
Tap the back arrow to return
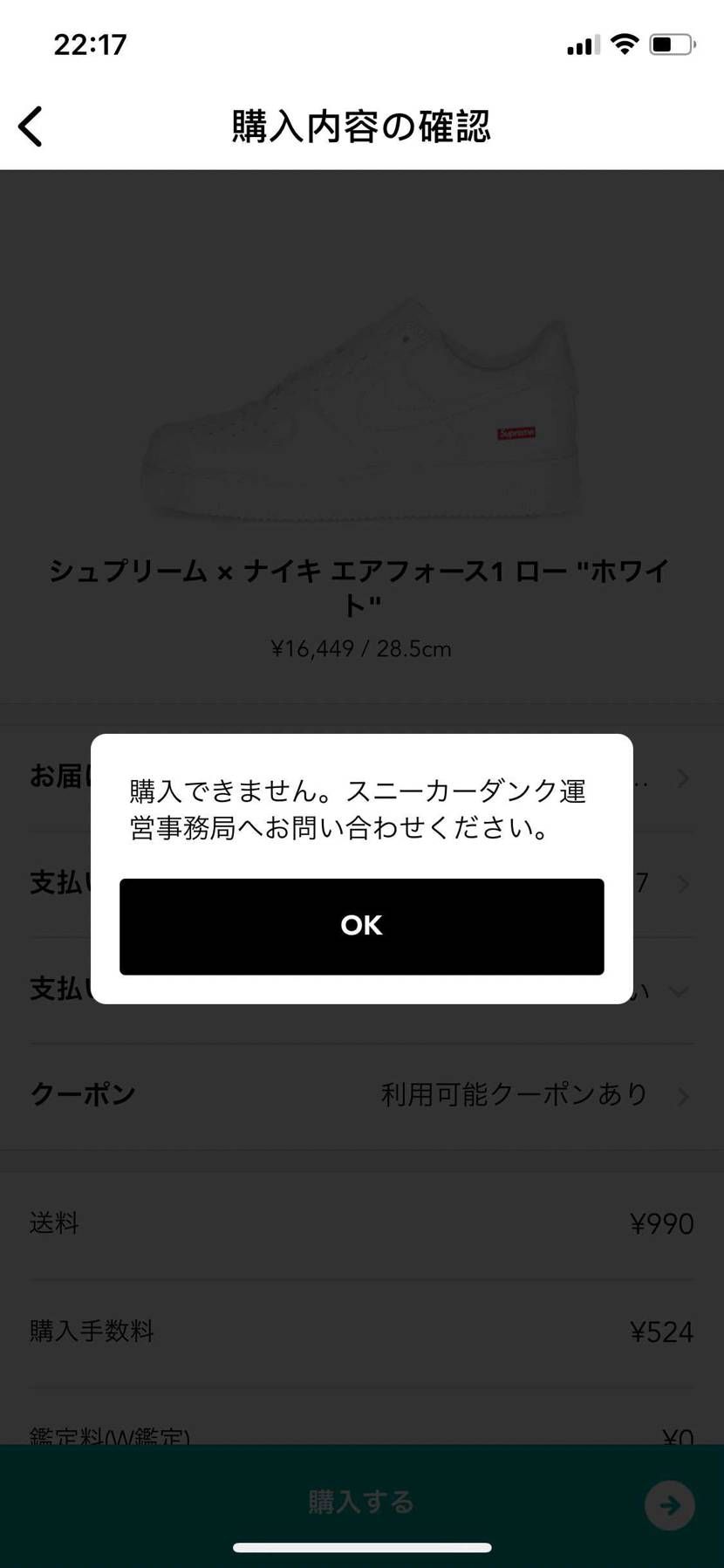(x=31, y=127)
